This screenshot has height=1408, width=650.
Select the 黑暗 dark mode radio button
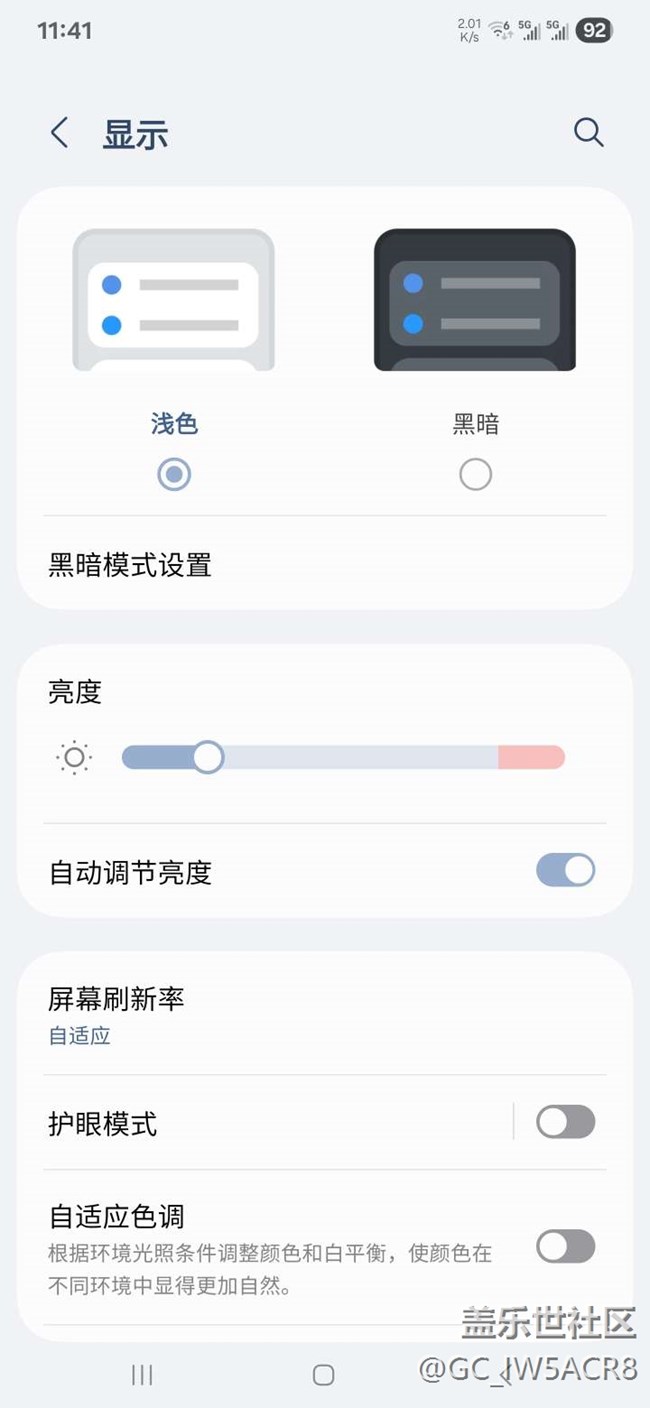coord(475,474)
